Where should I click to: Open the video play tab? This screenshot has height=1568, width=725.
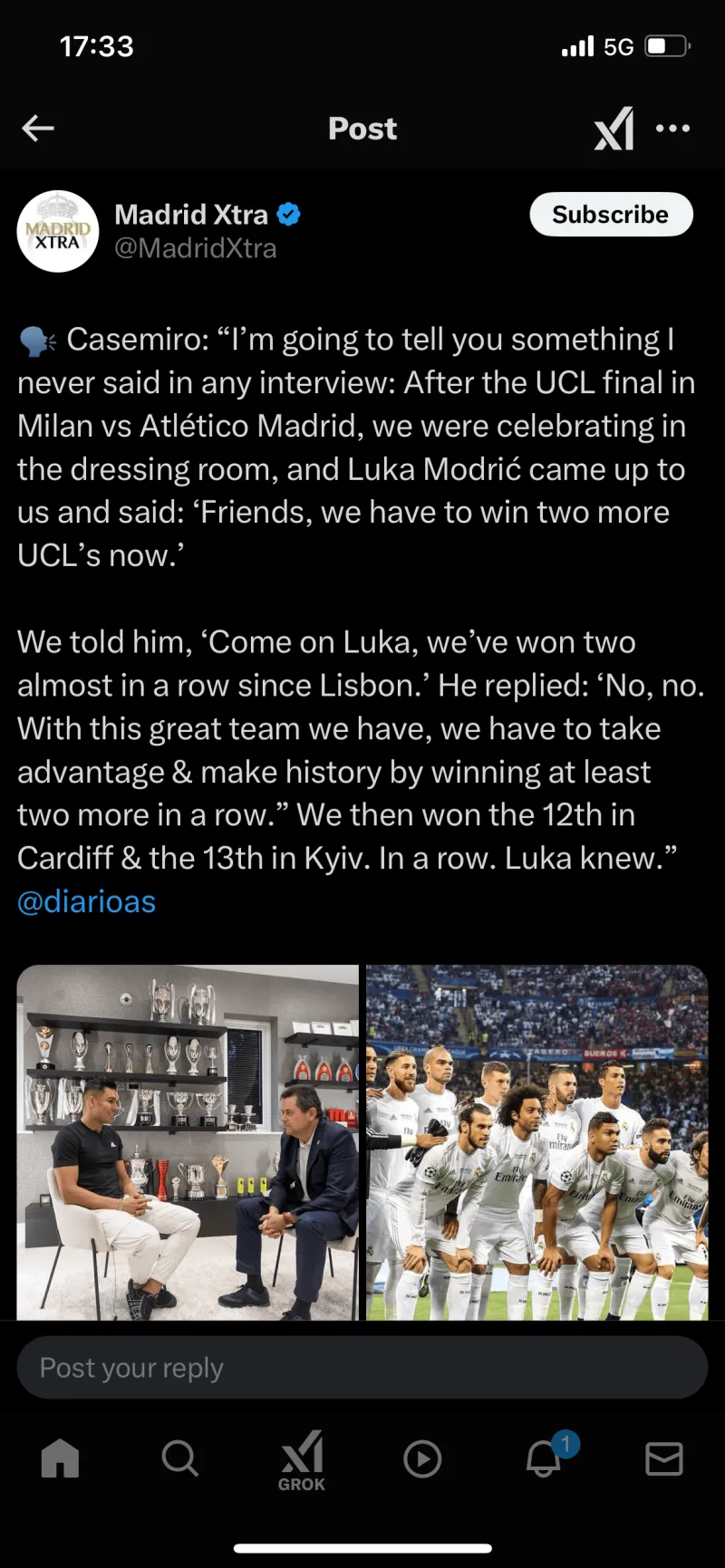pos(422,1459)
